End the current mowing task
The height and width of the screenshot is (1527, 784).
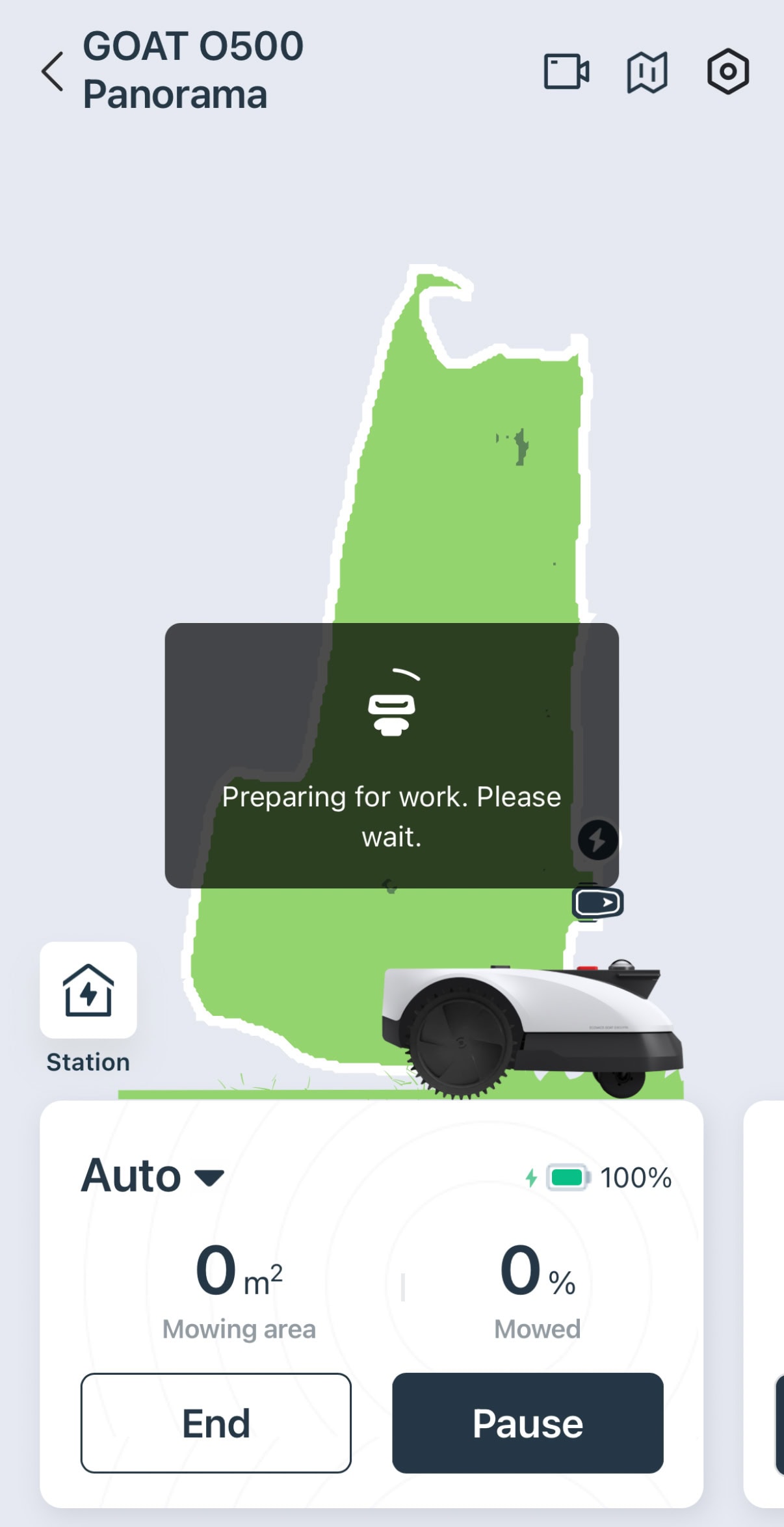[216, 1423]
